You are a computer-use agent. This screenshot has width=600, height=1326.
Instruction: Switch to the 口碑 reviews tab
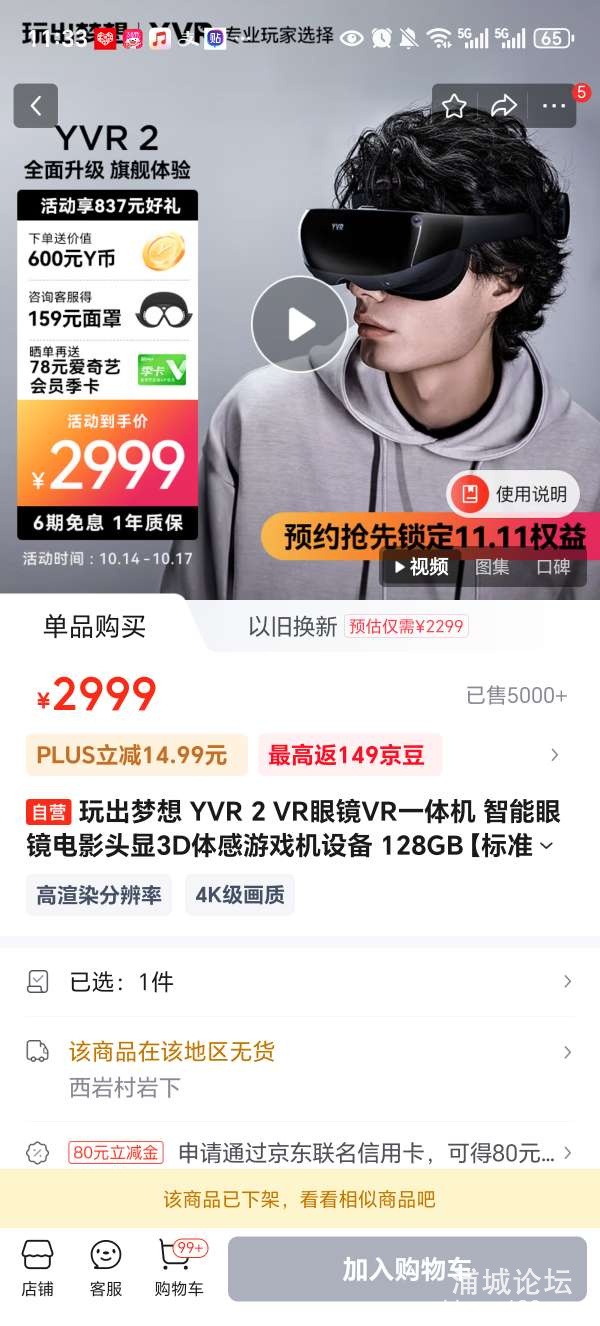click(553, 567)
